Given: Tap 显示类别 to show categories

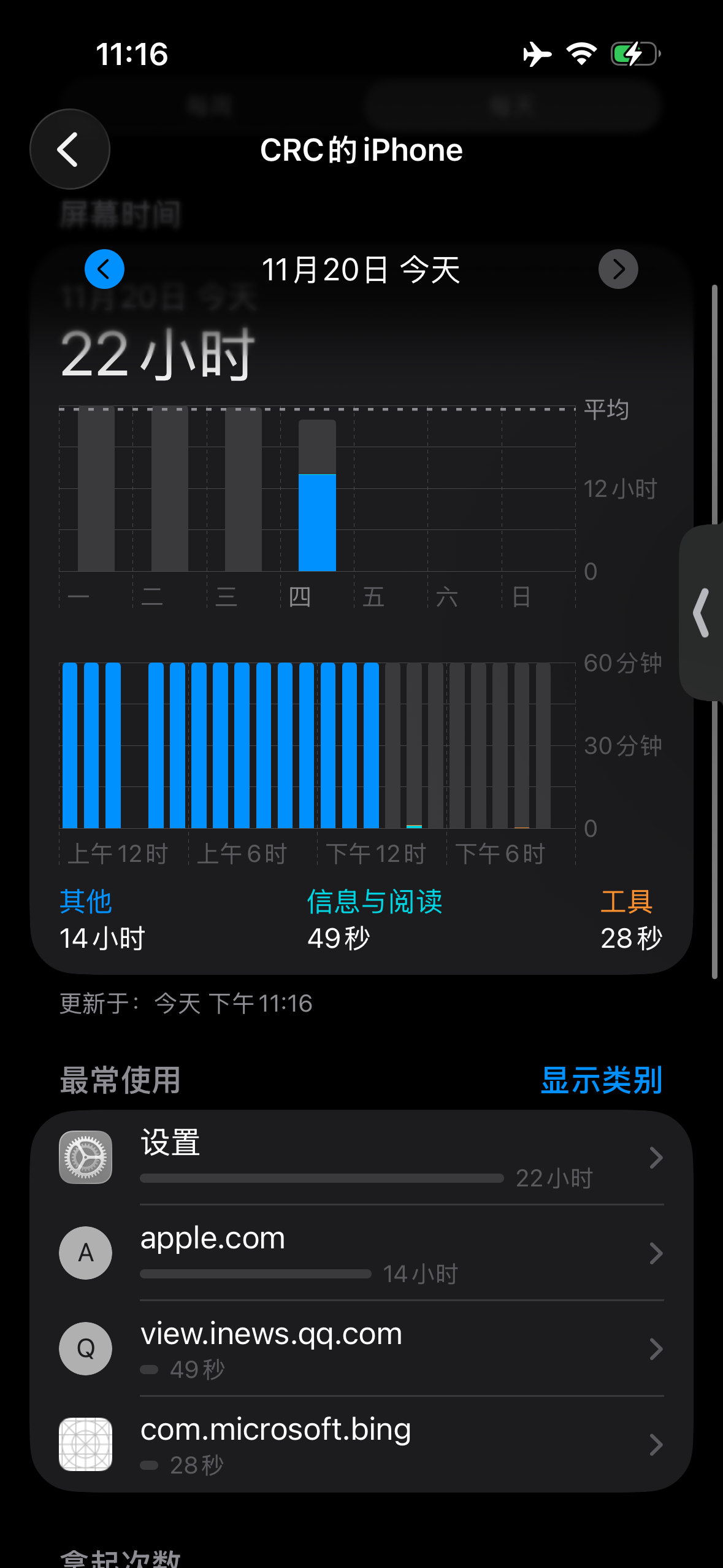Looking at the screenshot, I should 601,1080.
